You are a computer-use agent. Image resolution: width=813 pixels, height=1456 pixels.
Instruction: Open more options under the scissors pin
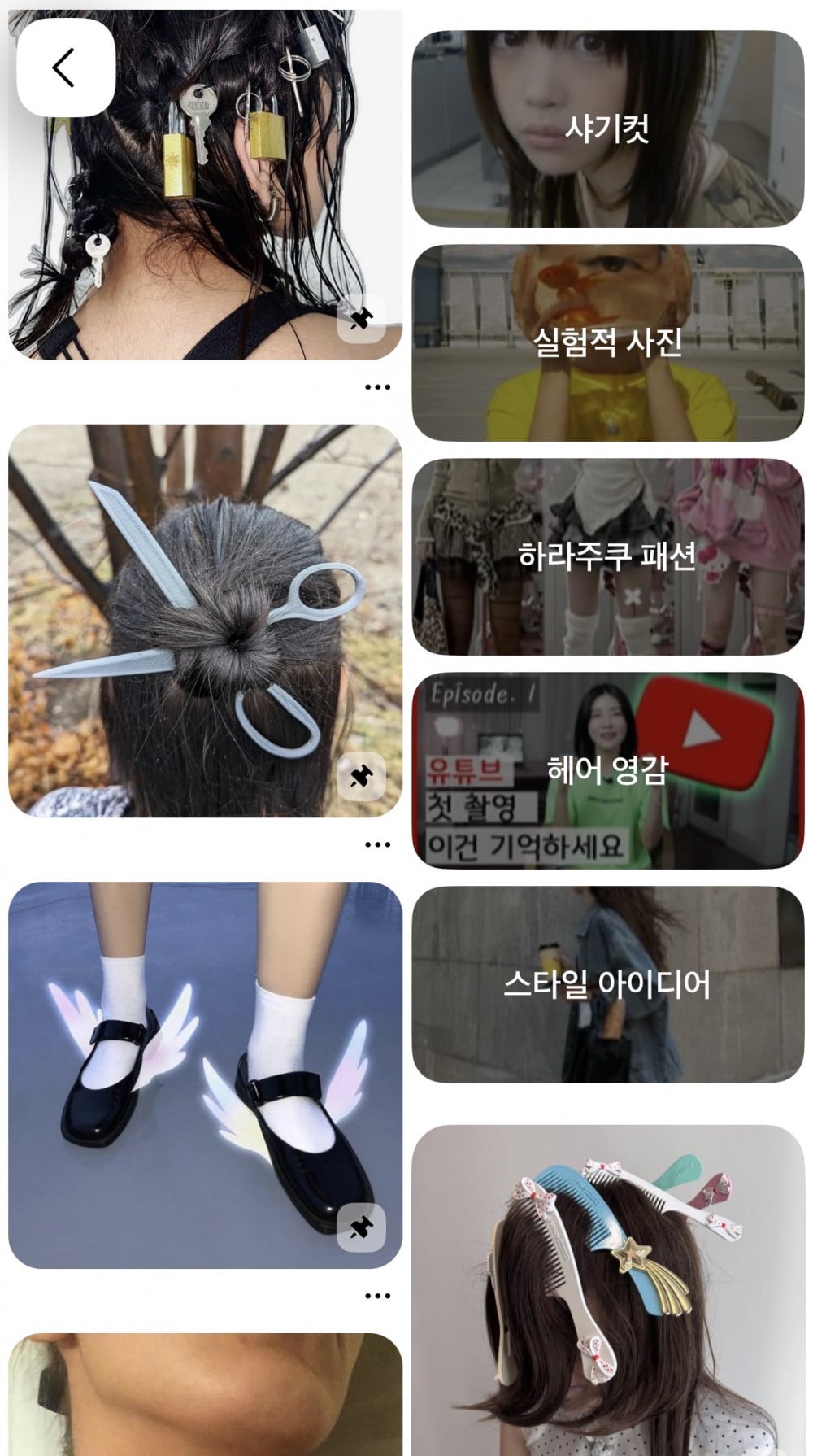377,844
